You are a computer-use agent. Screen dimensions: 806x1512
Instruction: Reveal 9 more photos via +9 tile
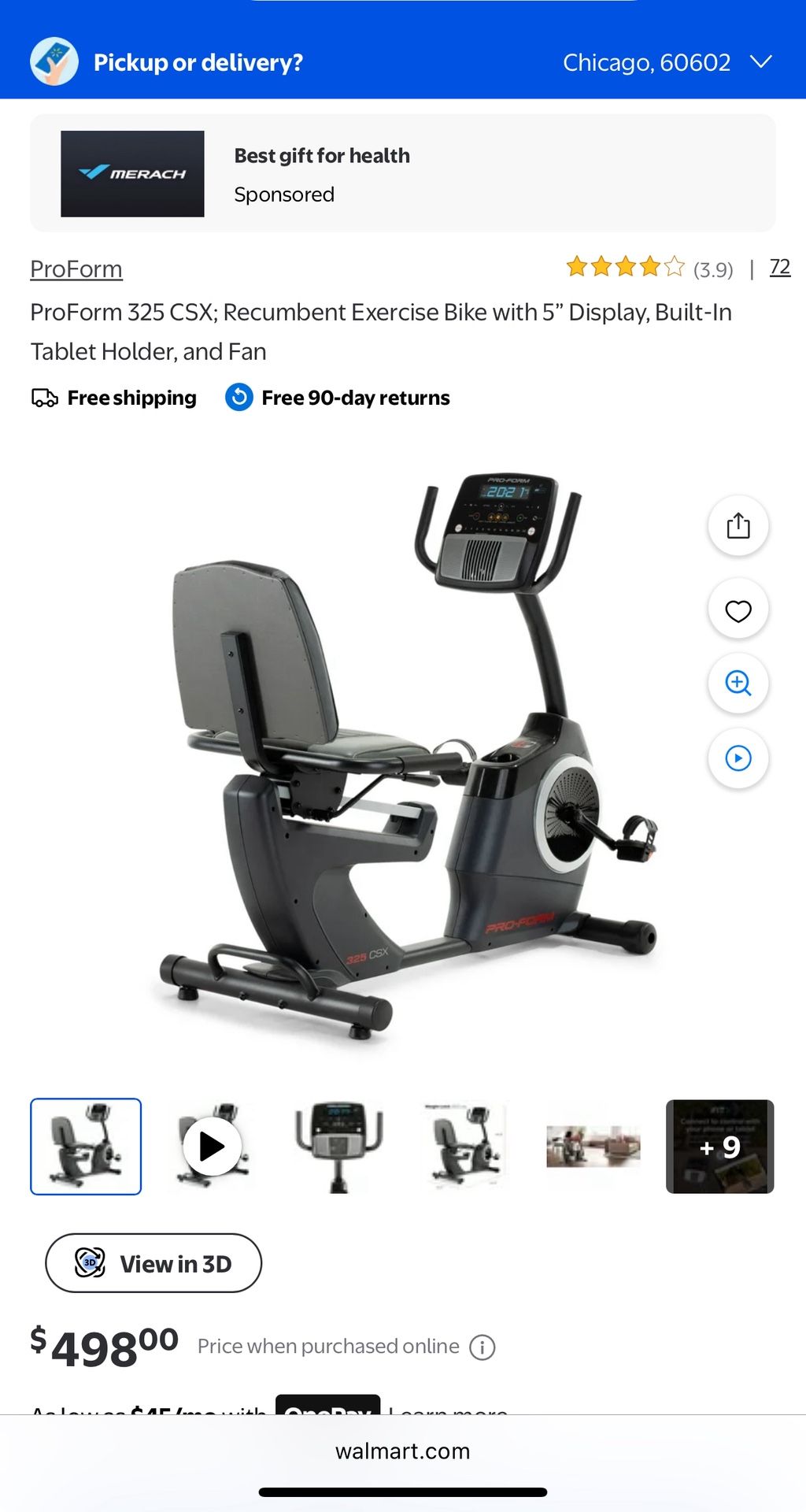[719, 1147]
